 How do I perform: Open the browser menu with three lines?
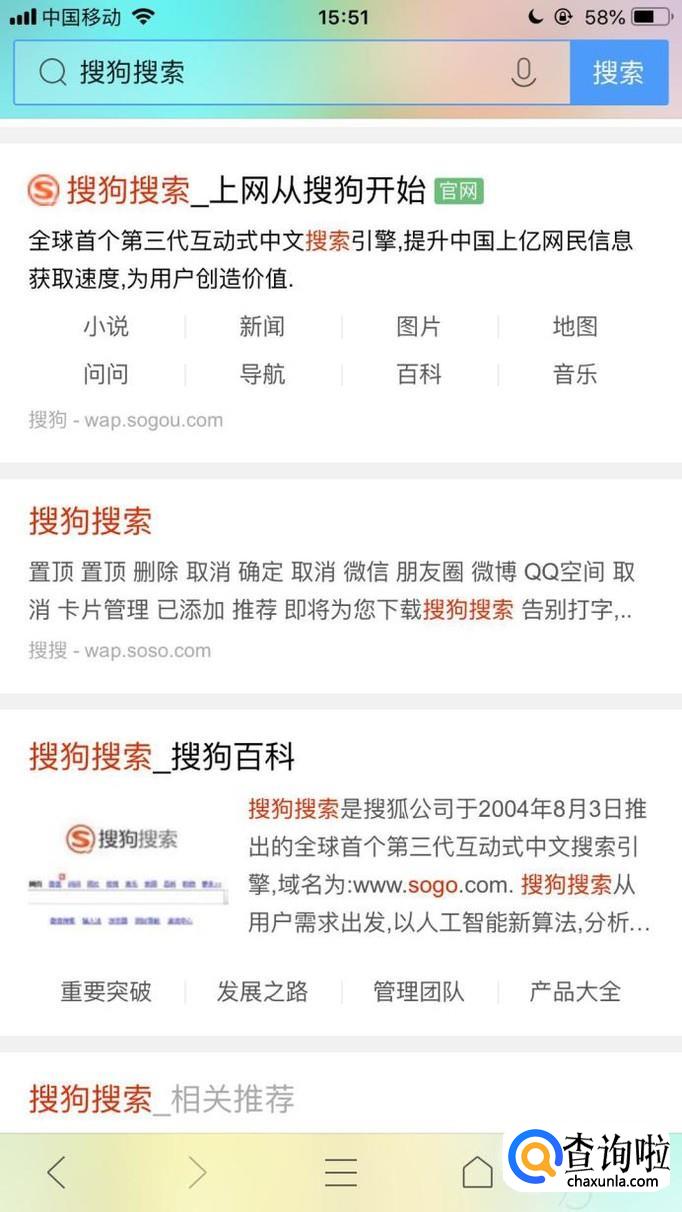pos(341,1172)
